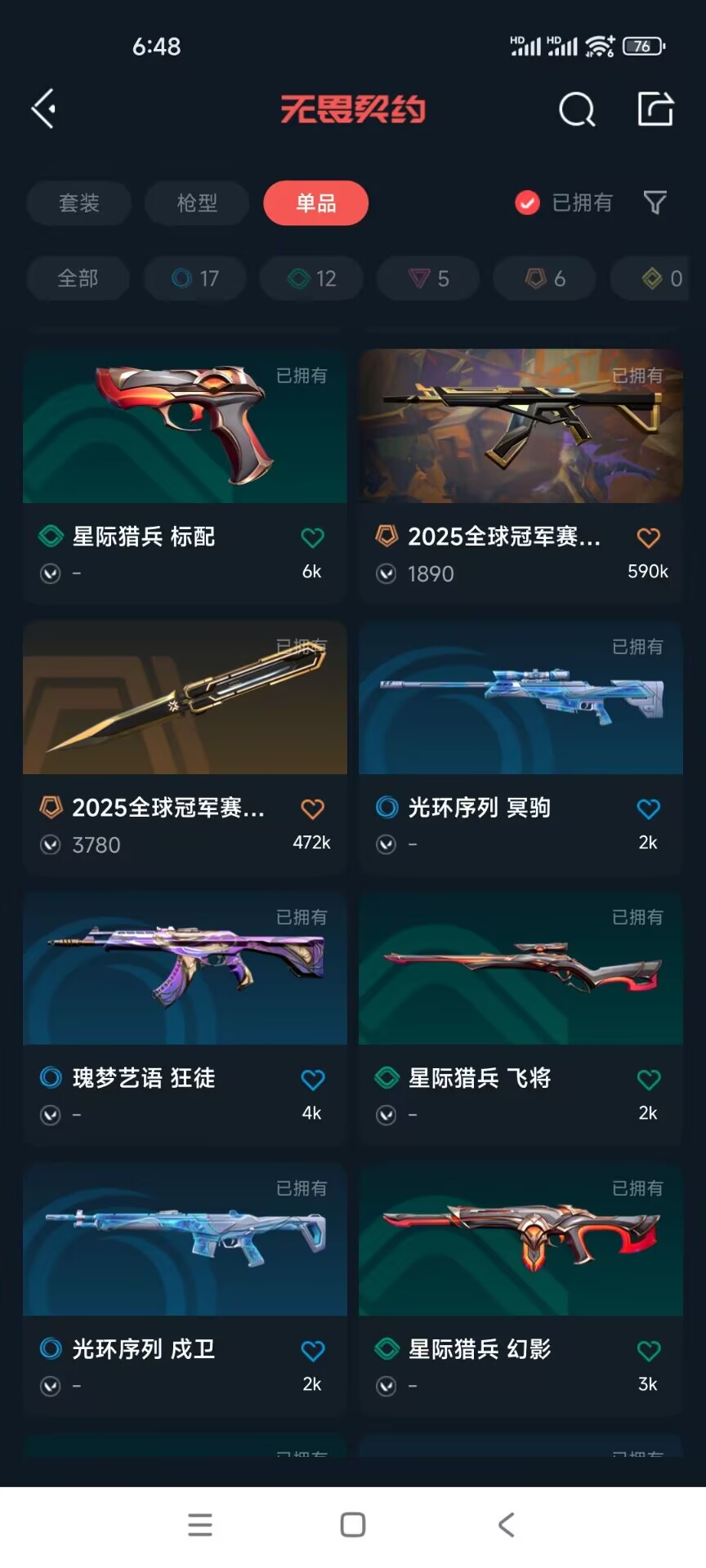Switch to the 枪型 tab
This screenshot has height=1568, width=706.
click(197, 203)
